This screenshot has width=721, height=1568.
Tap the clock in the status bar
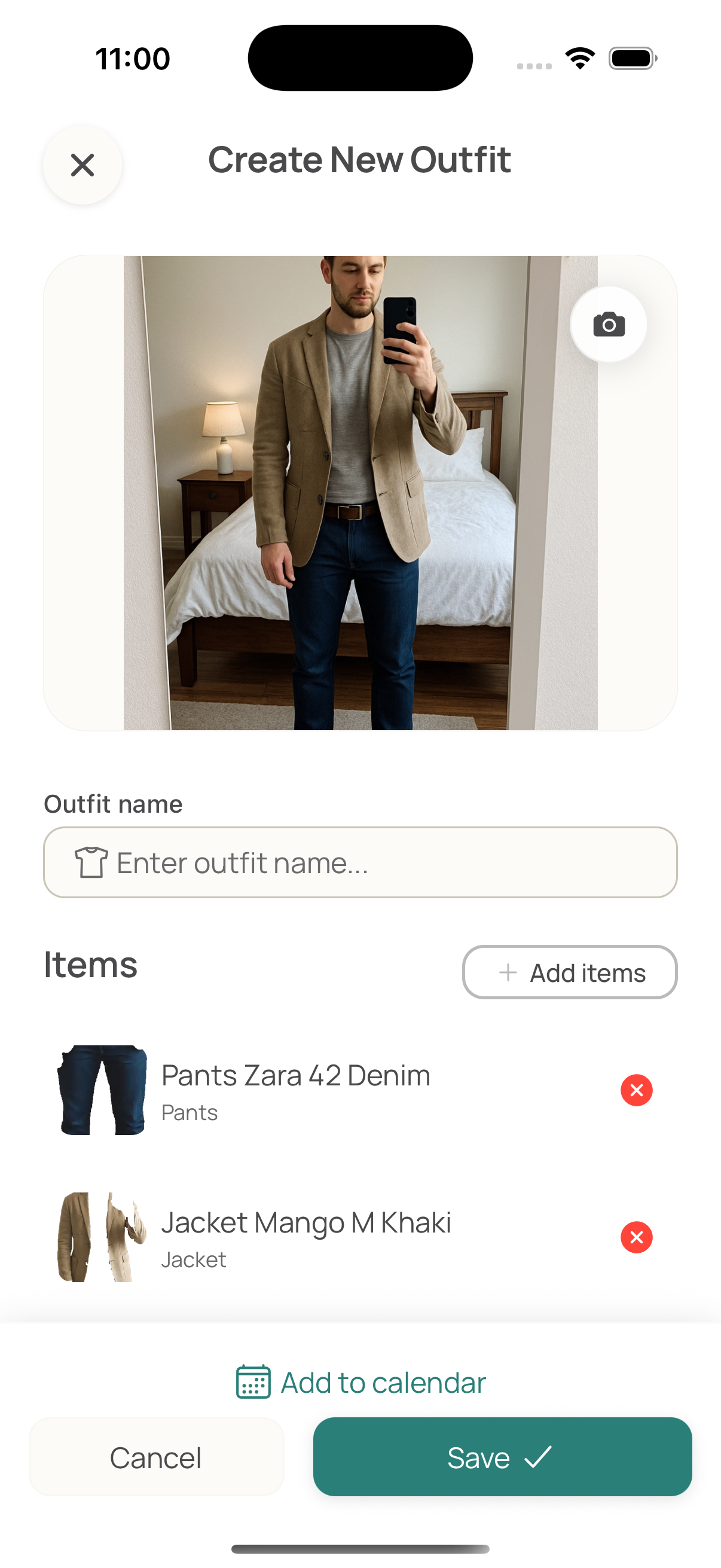pyautogui.click(x=133, y=57)
